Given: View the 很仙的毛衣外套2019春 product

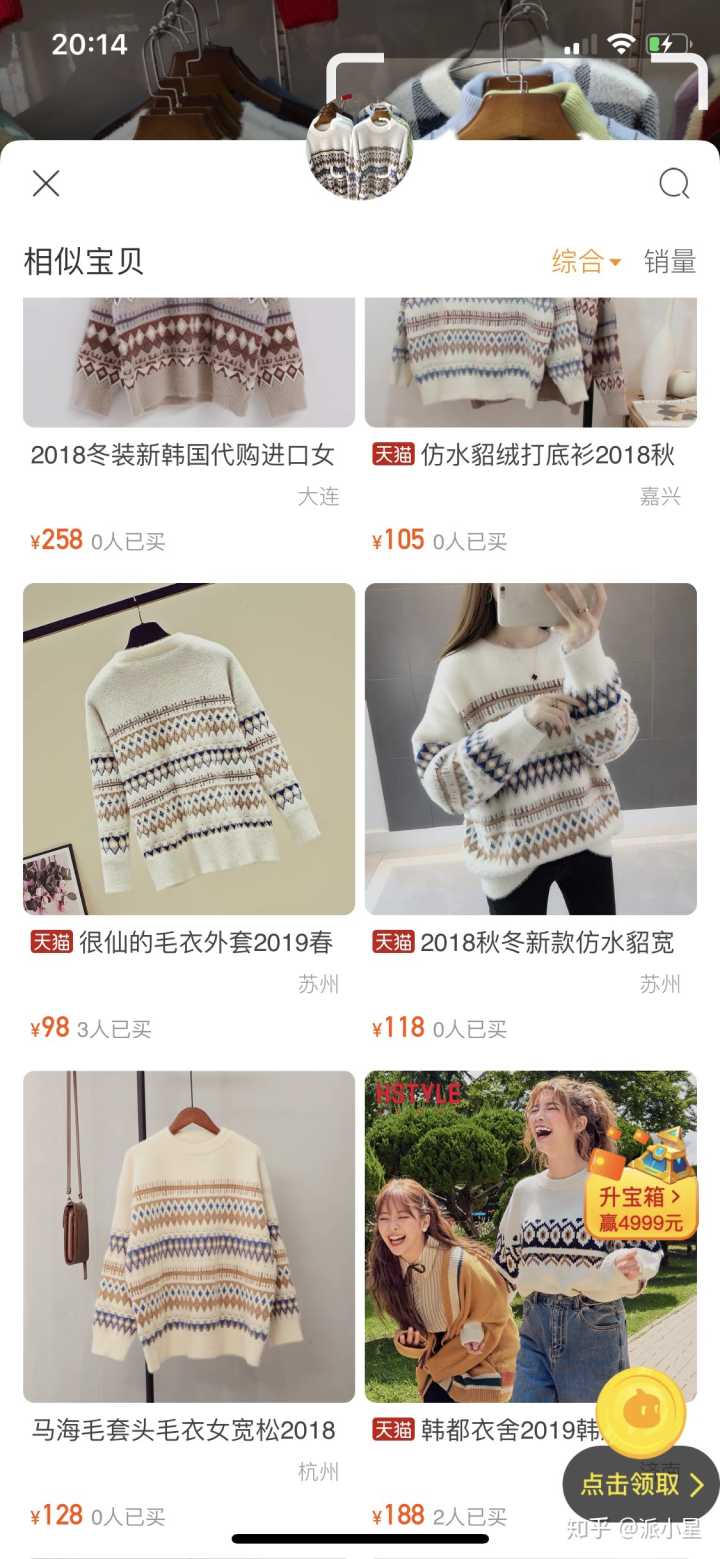Looking at the screenshot, I should [188, 748].
